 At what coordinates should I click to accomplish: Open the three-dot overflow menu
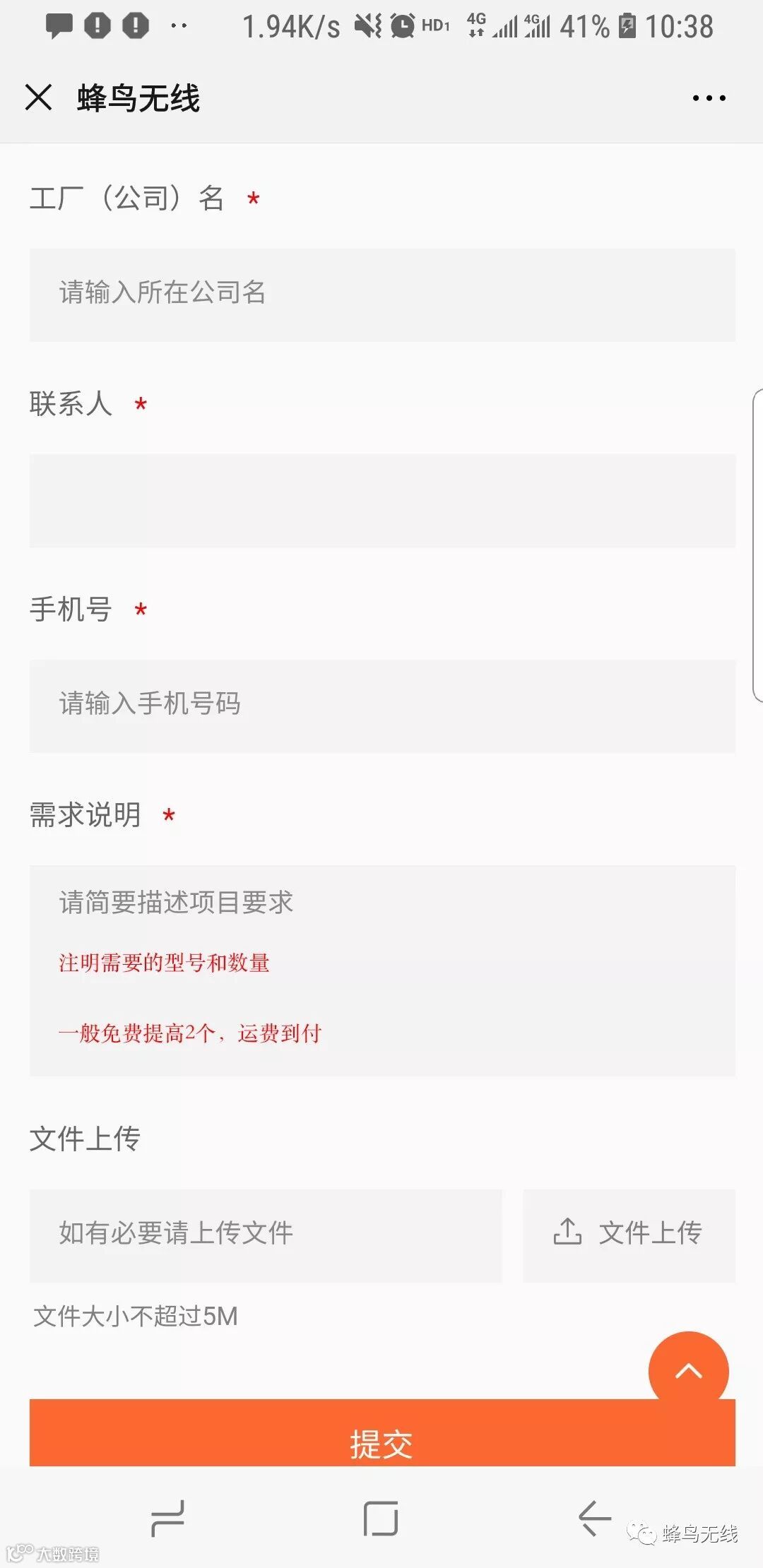[x=709, y=98]
